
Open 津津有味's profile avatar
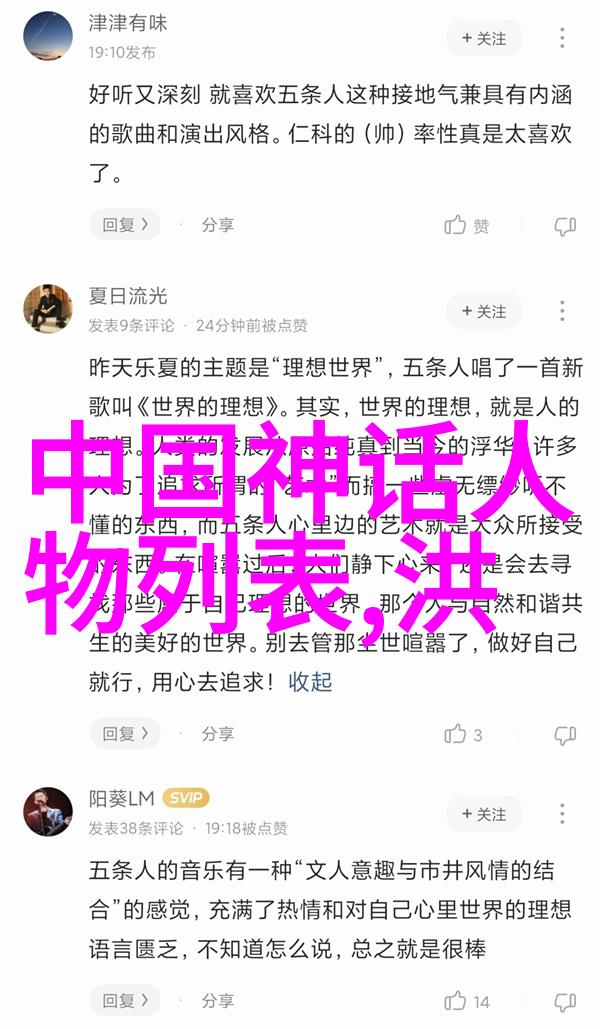point(48,36)
